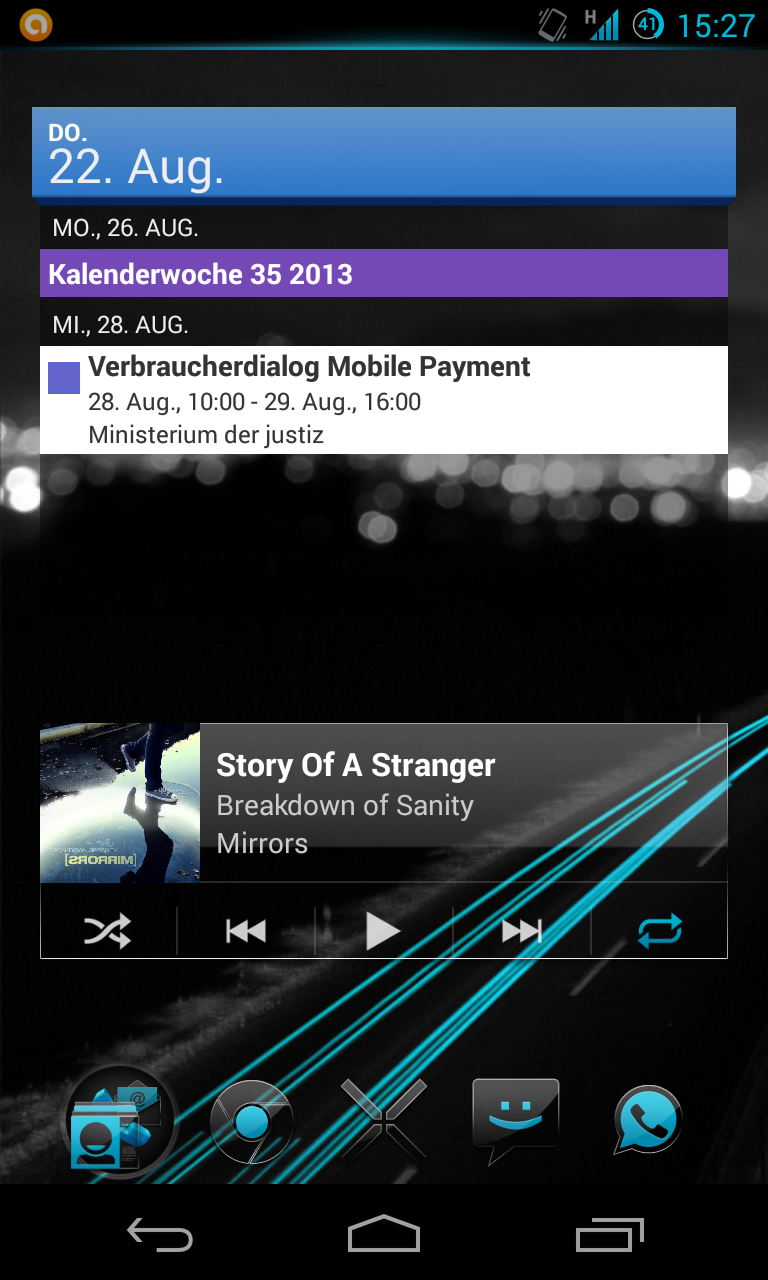This screenshot has height=1280, width=768.
Task: Open the Mirrors album art
Action: tap(120, 803)
